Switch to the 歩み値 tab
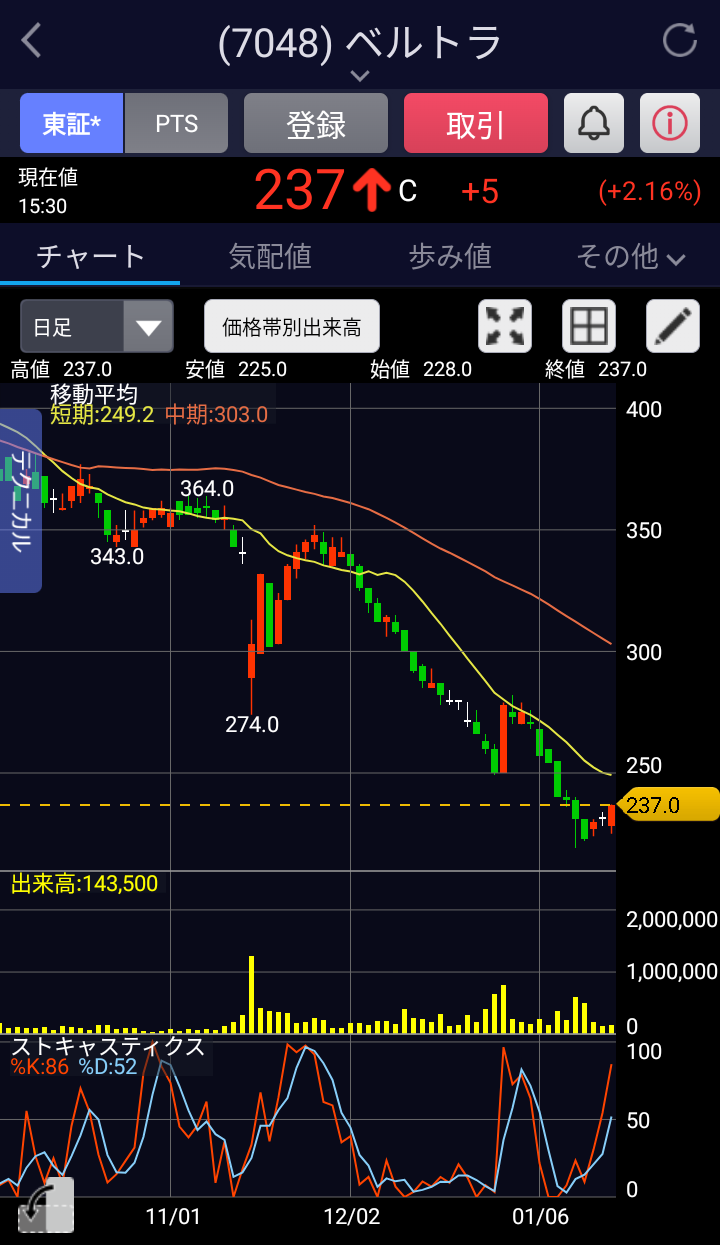The image size is (720, 1245). (450, 257)
